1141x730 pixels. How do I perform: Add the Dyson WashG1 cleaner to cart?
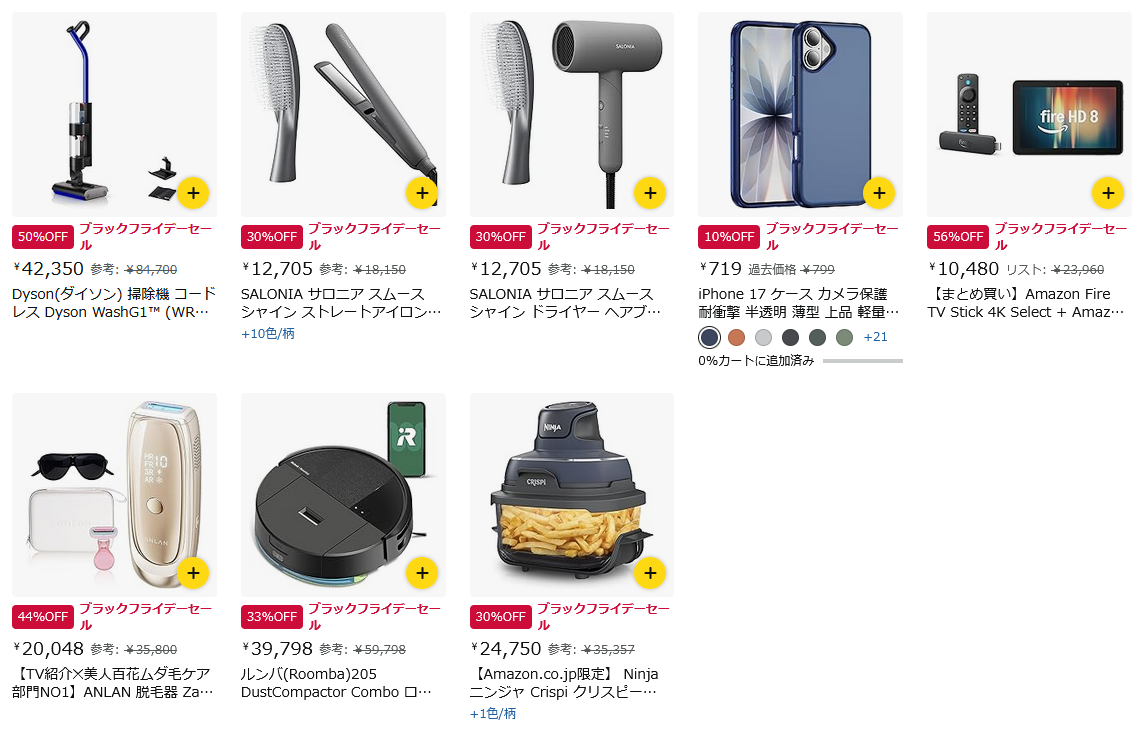point(193,193)
